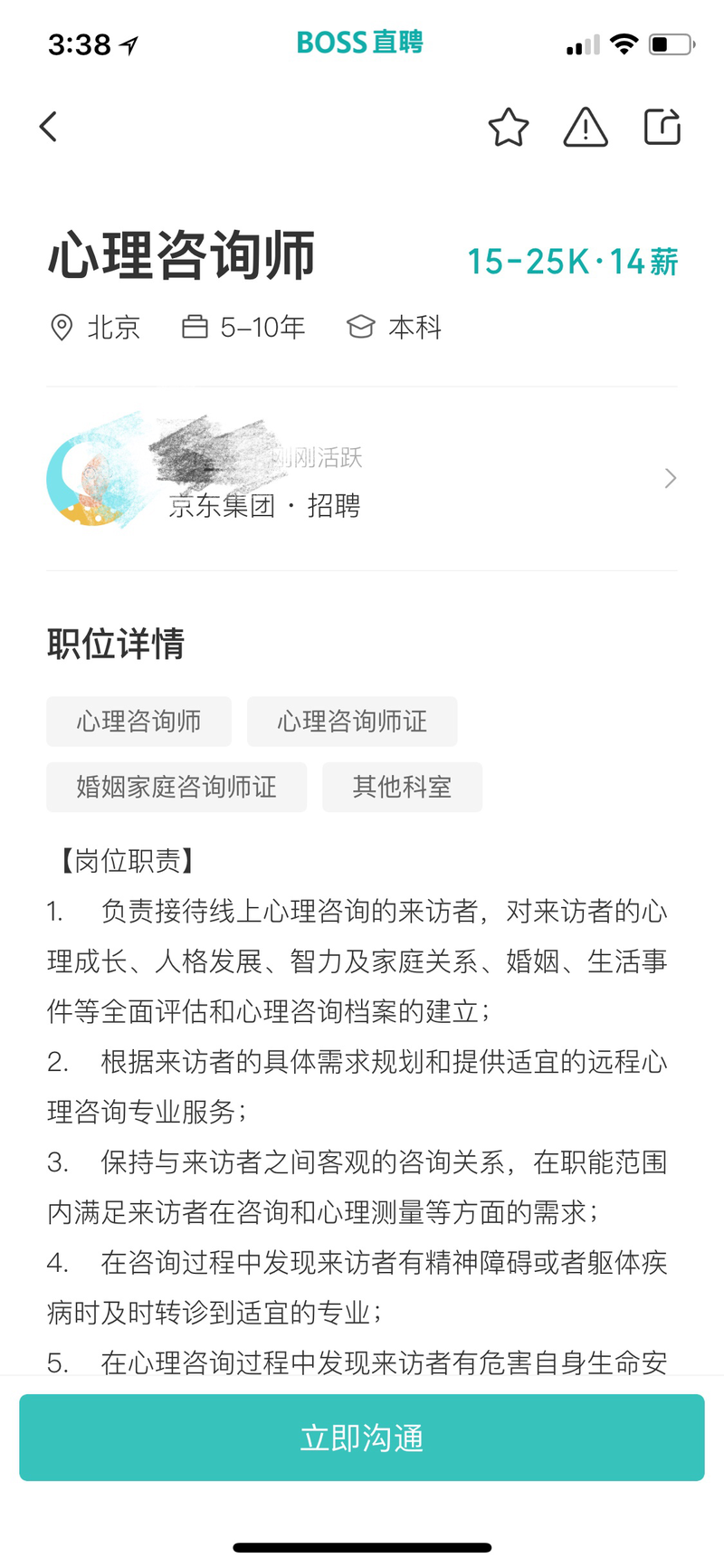Share this job posting
Viewport: 724px width, 1568px height.
(x=662, y=127)
